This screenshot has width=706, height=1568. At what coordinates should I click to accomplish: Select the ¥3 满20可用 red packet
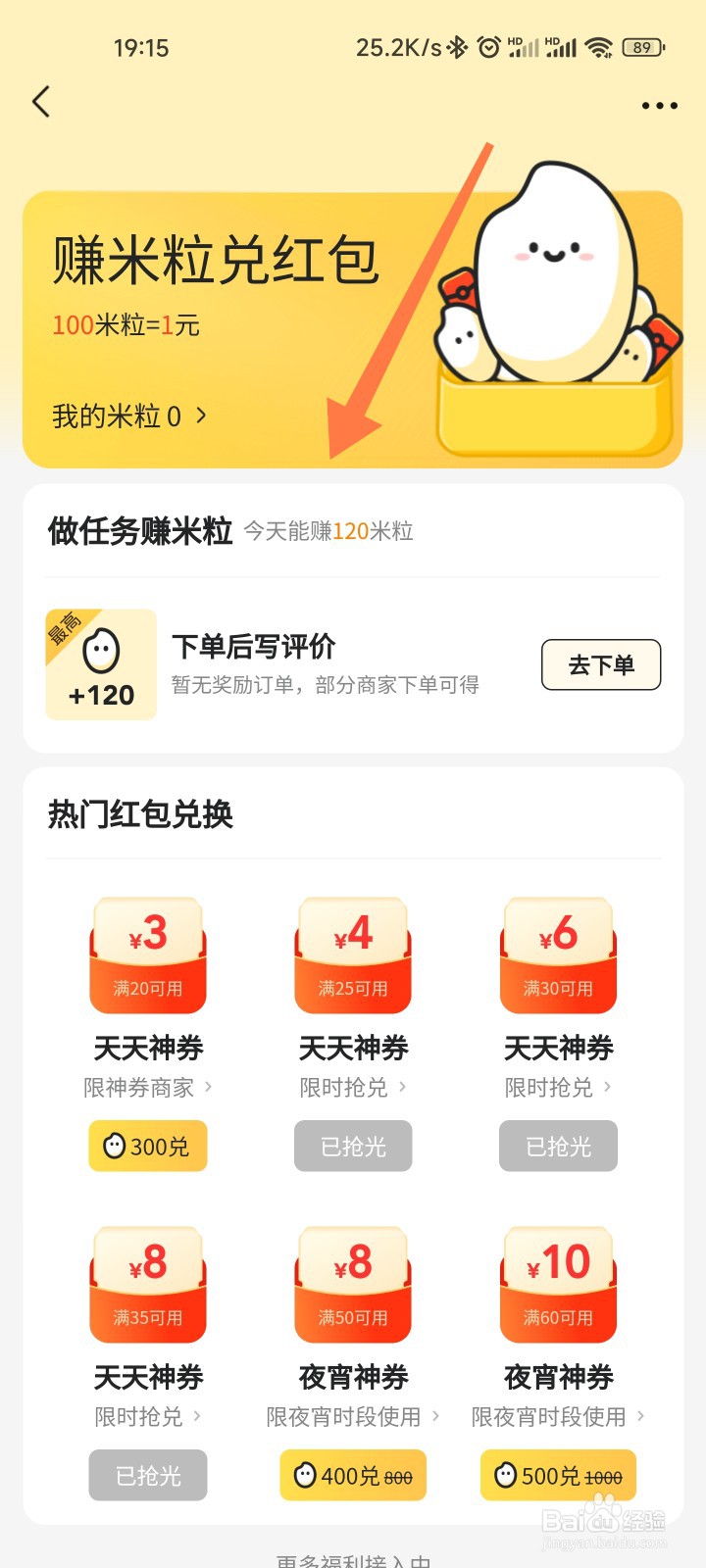point(147,954)
